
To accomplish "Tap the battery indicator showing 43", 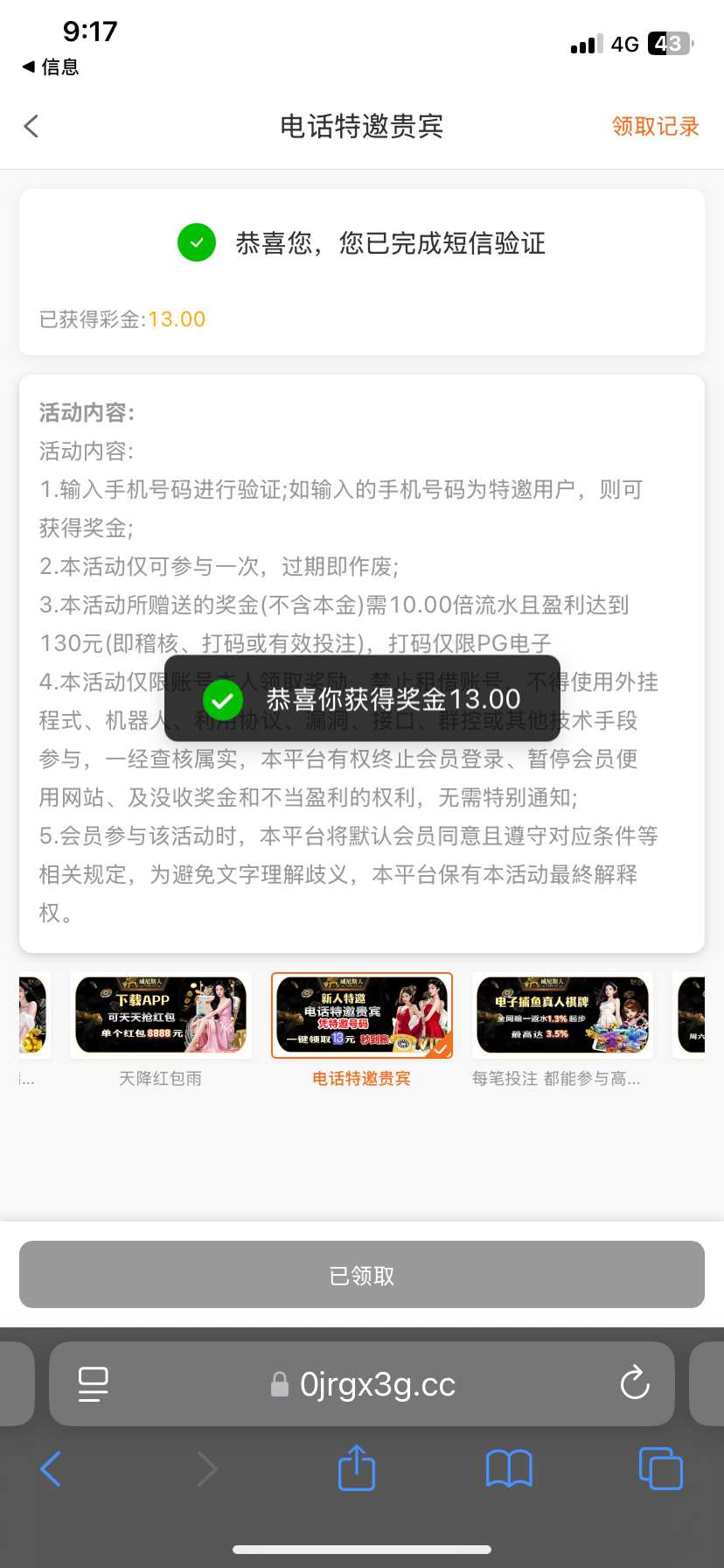I will [669, 43].
